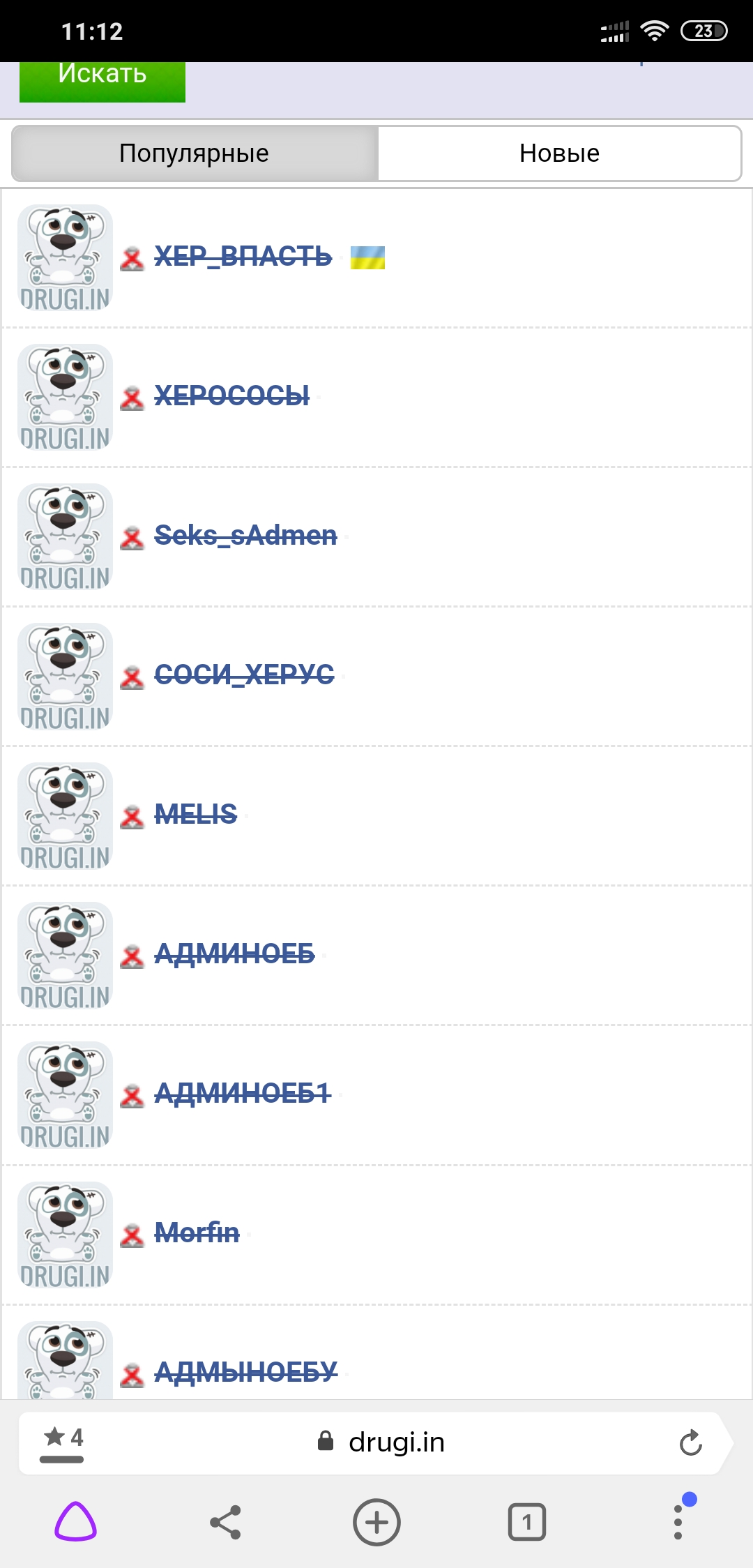
Task: Open the profile АДМИНОЕБ
Action: click(234, 954)
